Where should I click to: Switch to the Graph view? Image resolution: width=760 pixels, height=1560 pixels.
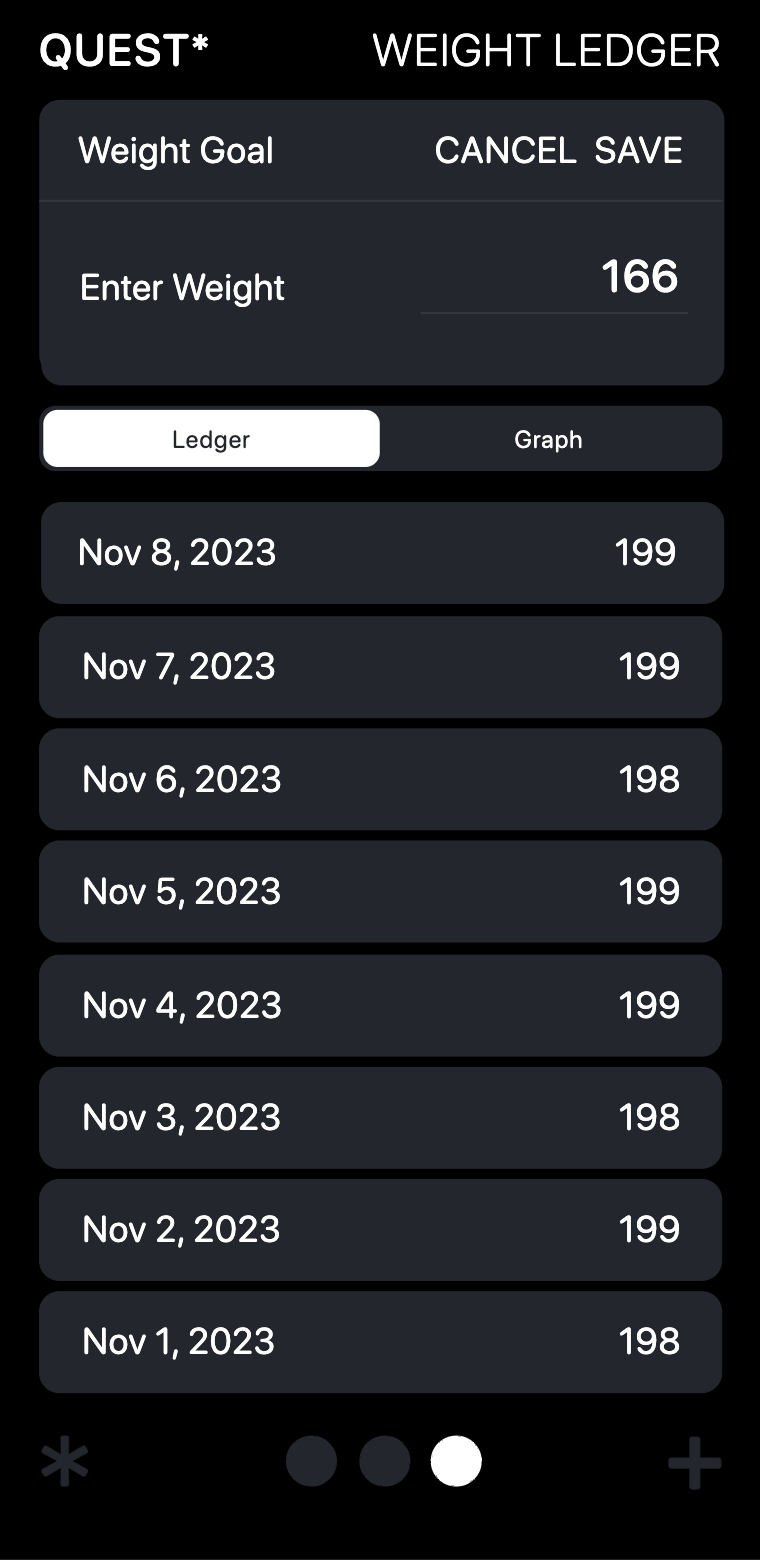click(548, 439)
